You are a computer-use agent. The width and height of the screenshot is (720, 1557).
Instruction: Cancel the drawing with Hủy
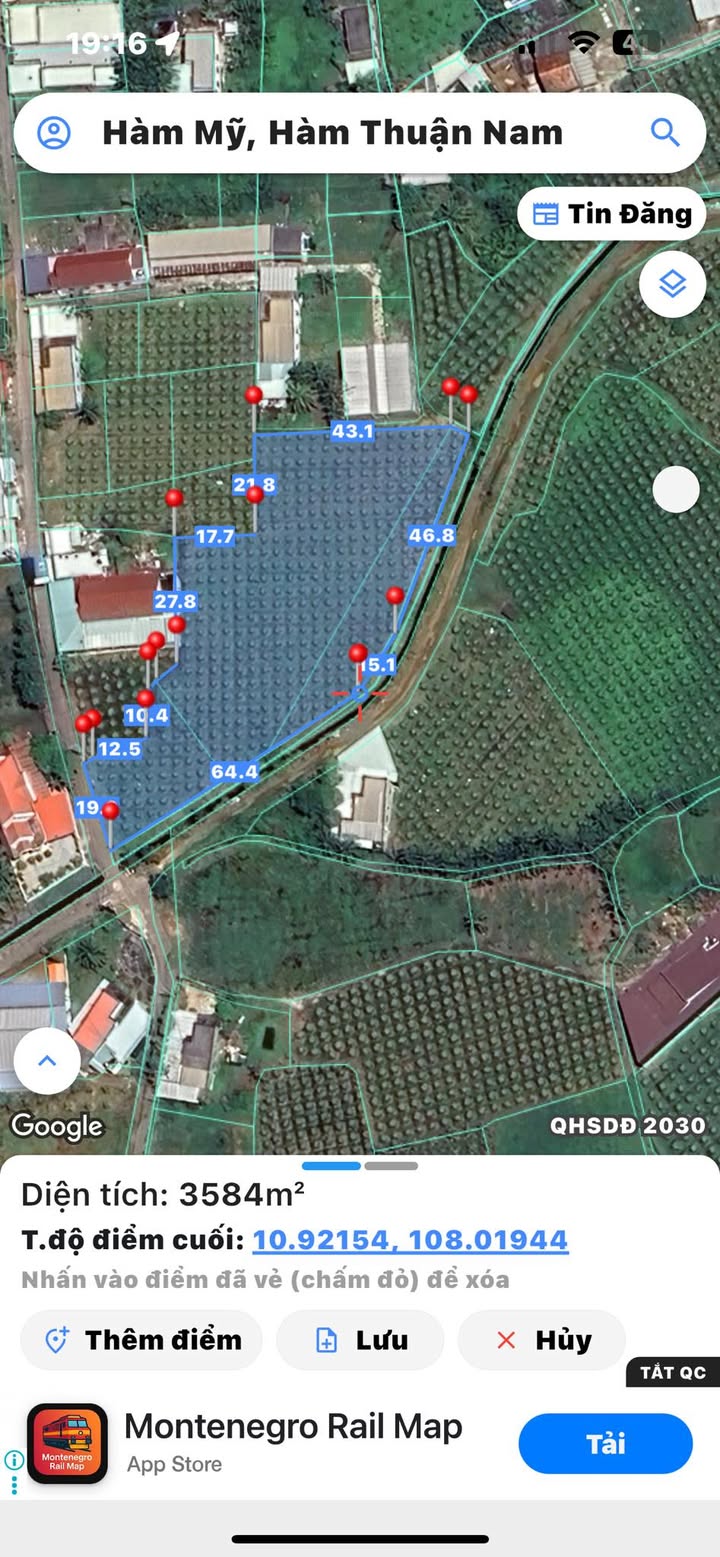pyautogui.click(x=542, y=1340)
